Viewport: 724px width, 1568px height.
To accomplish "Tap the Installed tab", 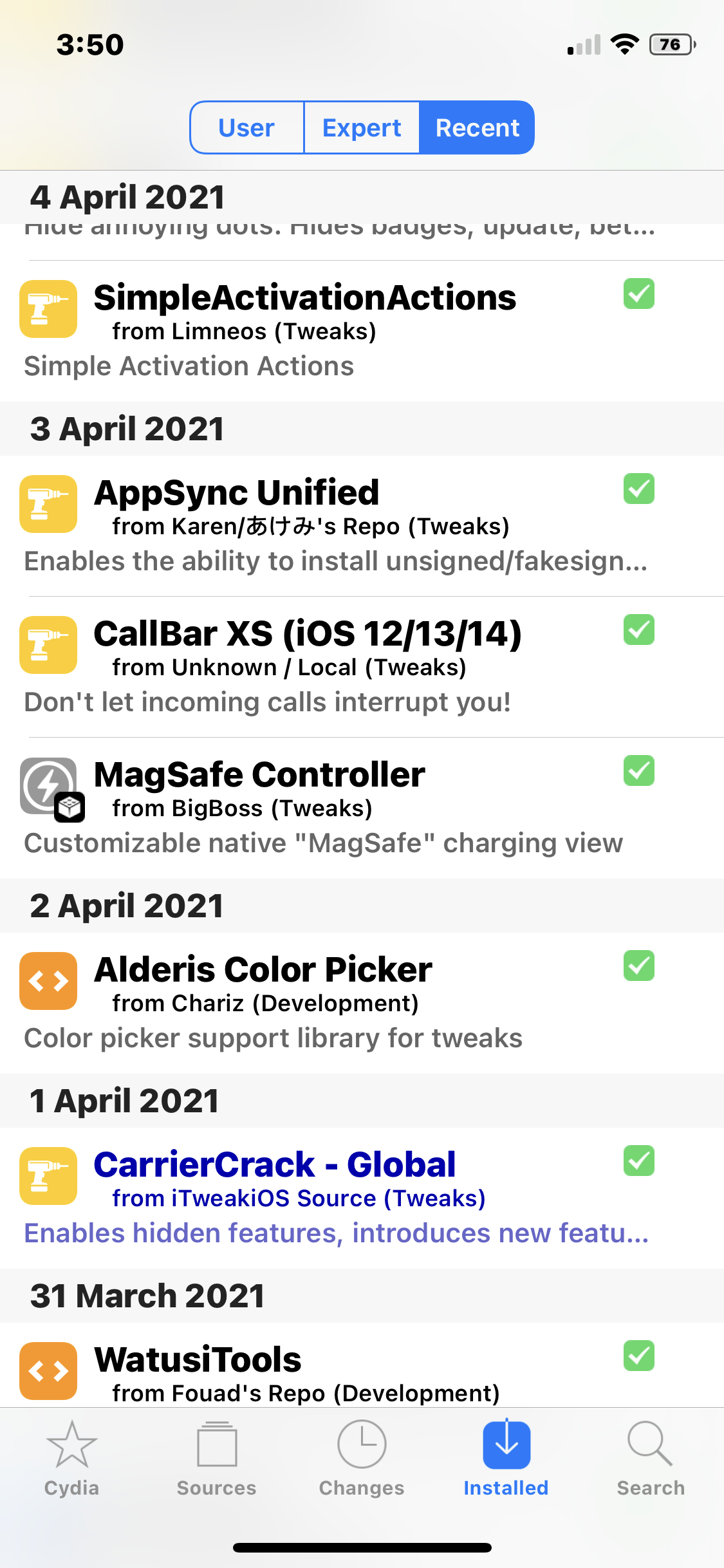I will [506, 1459].
